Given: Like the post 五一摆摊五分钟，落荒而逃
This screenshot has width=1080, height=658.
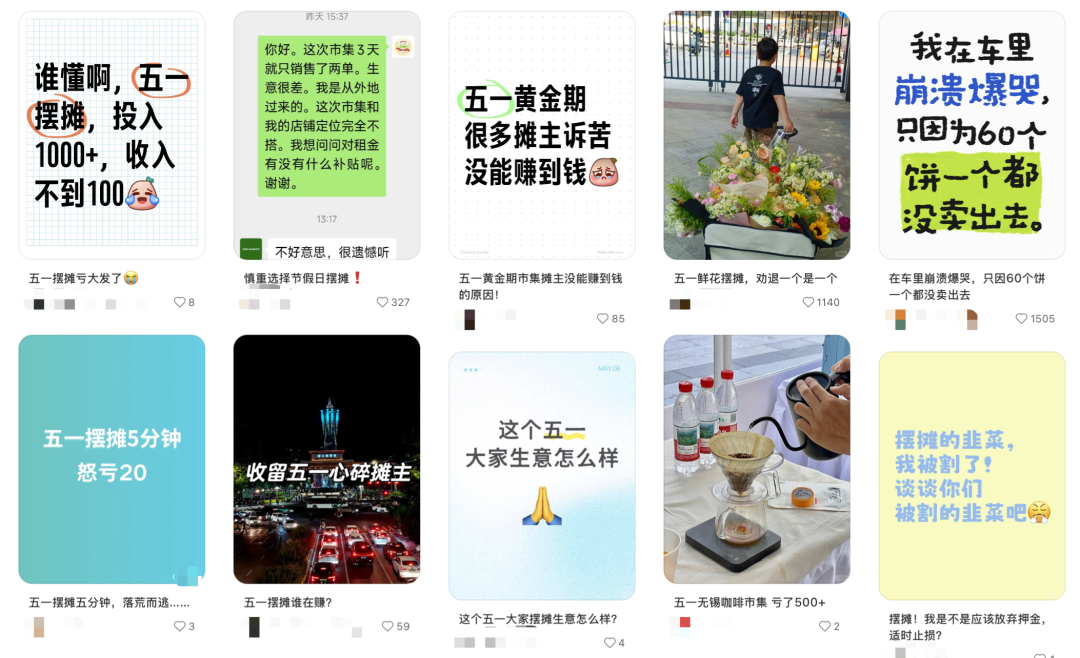Looking at the screenshot, I should 180,626.
